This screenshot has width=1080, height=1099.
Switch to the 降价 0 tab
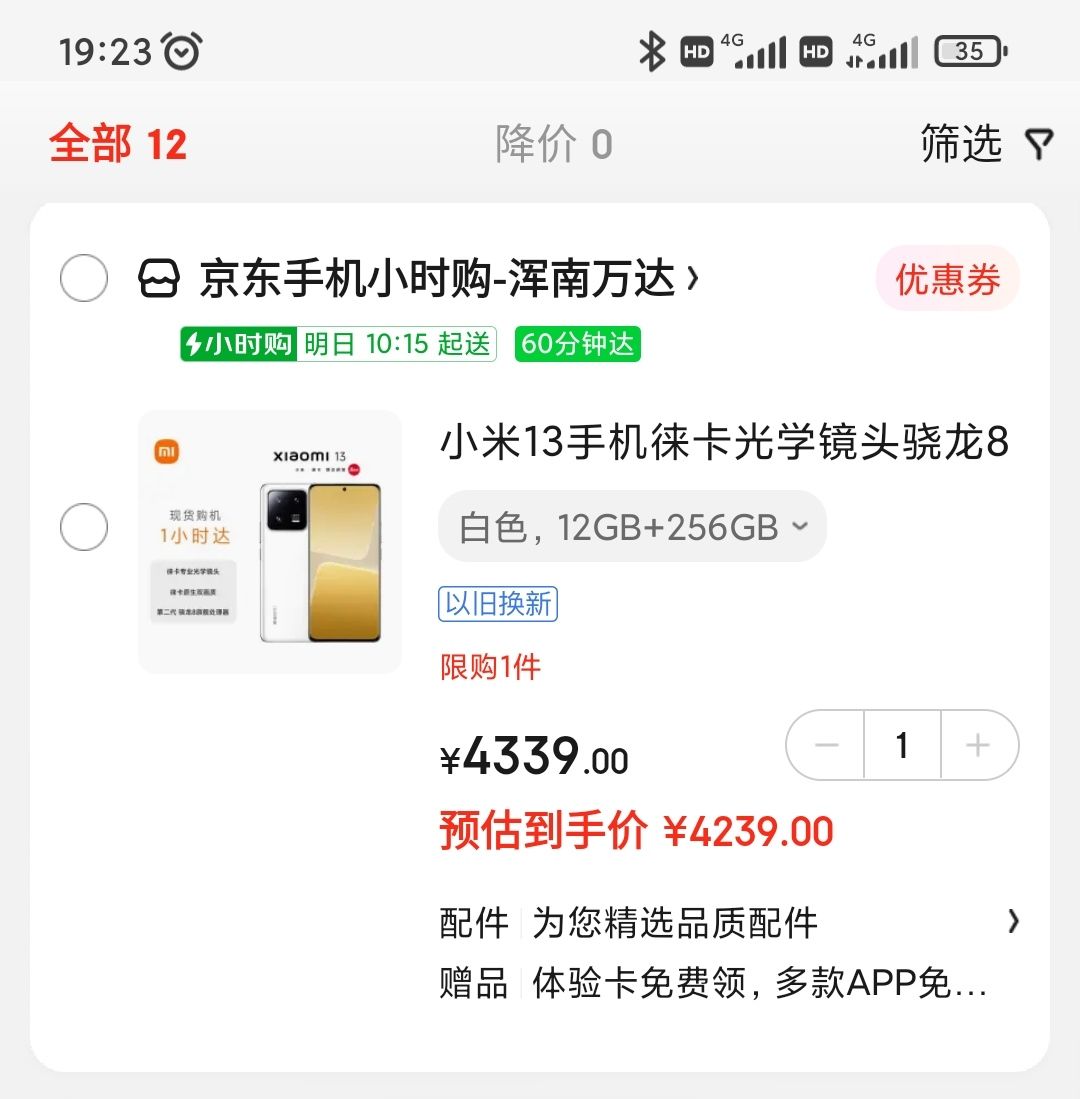(x=556, y=144)
